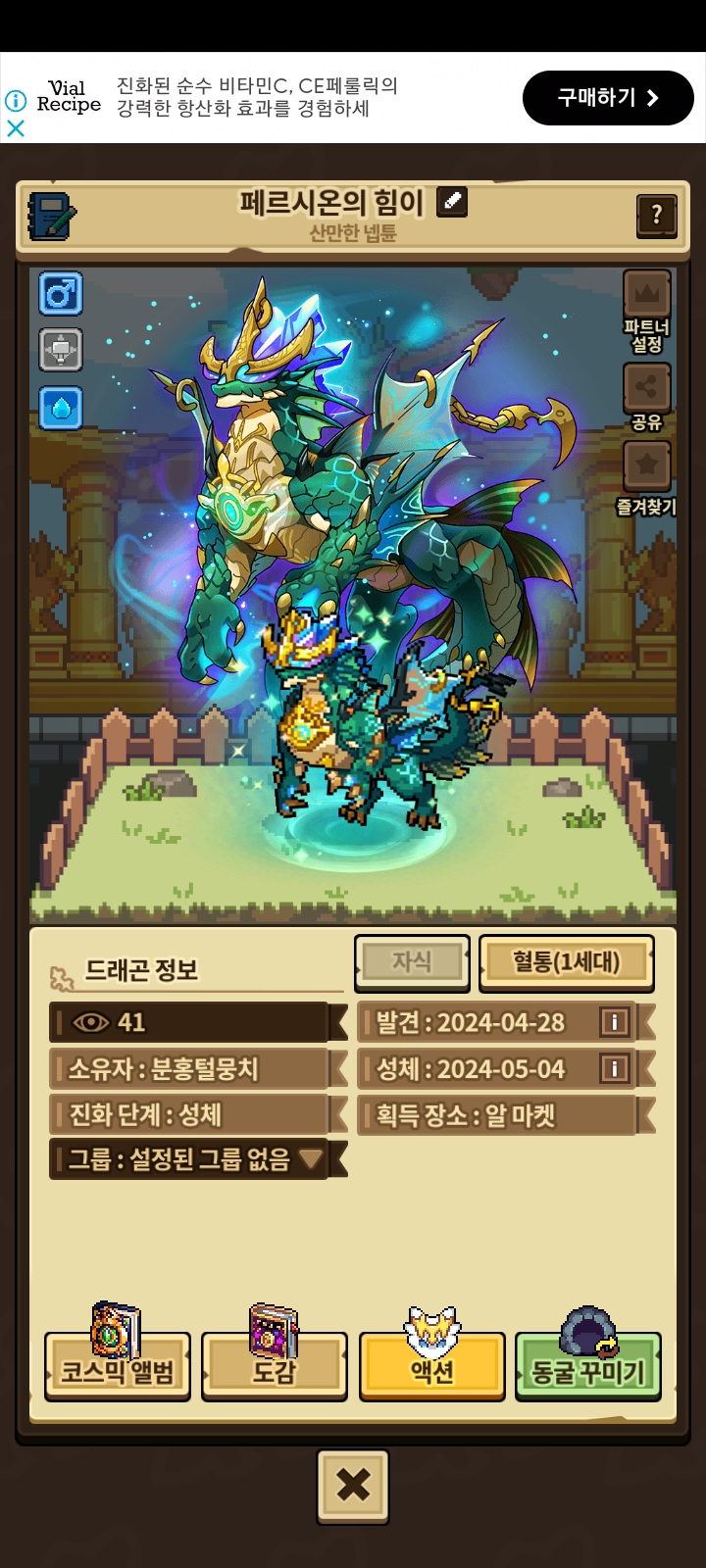Viewport: 706px width, 1568px height.
Task: Open the notebook memo icon
Action: coord(52,215)
